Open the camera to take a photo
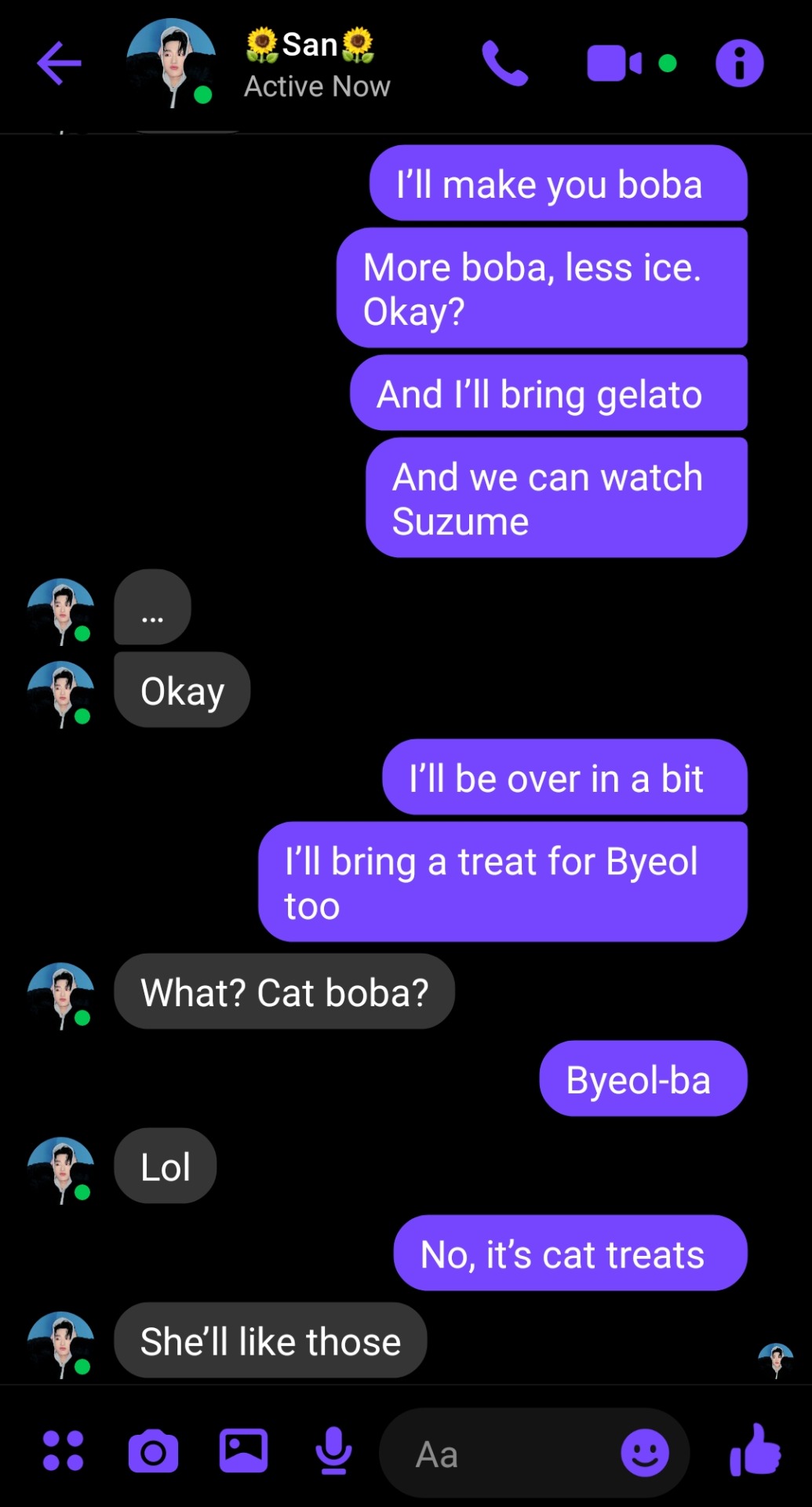The height and width of the screenshot is (1507, 812). [x=153, y=1452]
